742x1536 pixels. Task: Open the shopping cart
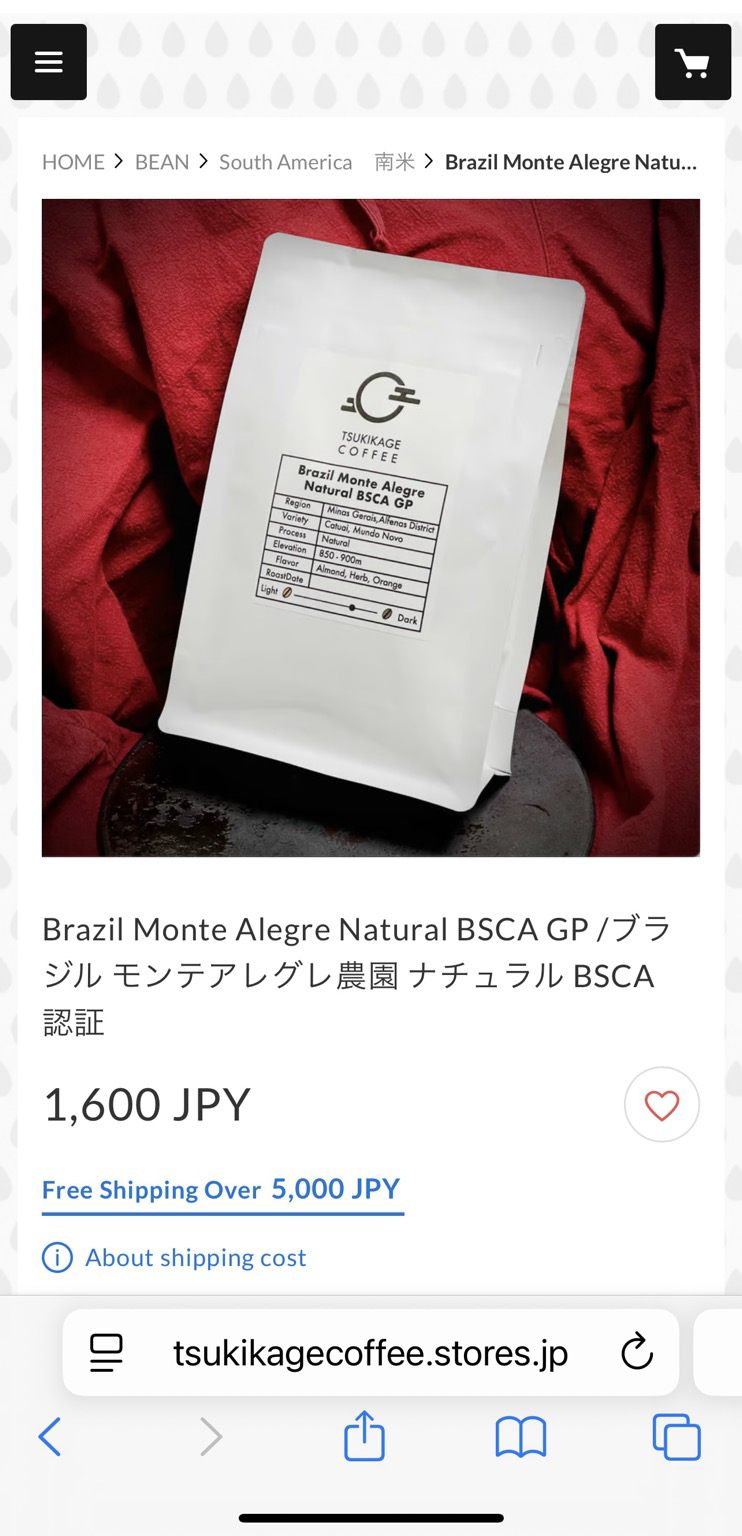click(693, 62)
